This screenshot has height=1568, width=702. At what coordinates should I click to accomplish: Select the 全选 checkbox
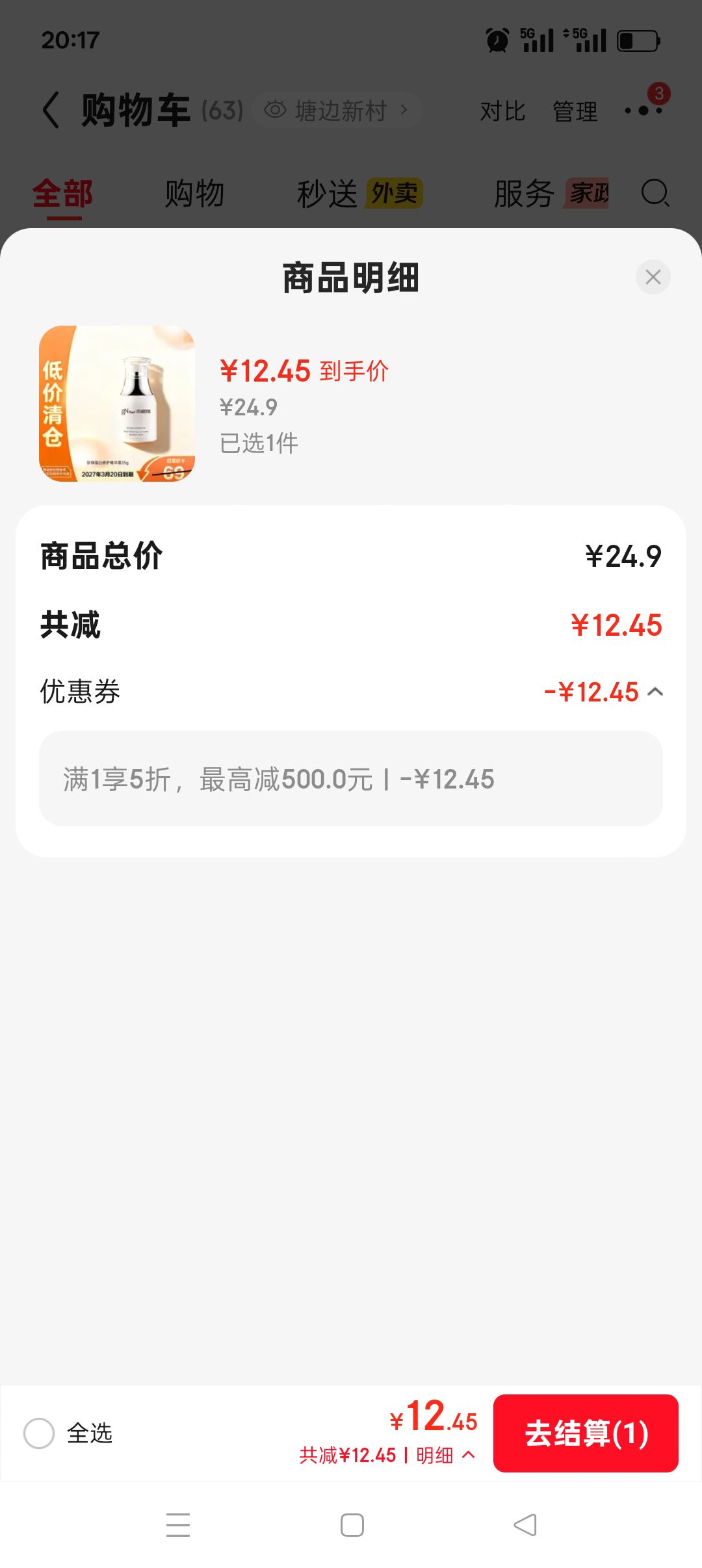point(39,1433)
